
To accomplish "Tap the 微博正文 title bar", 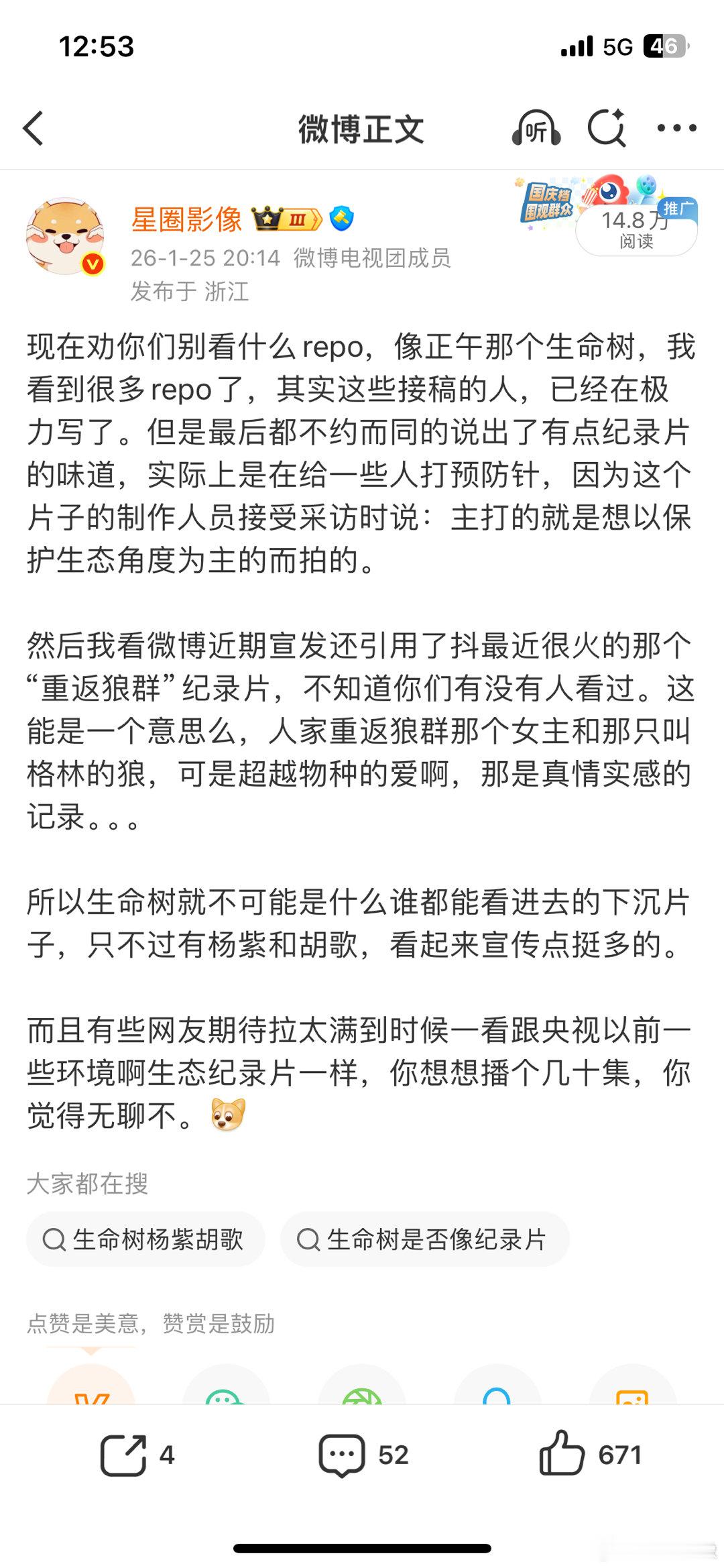I will tap(362, 129).
